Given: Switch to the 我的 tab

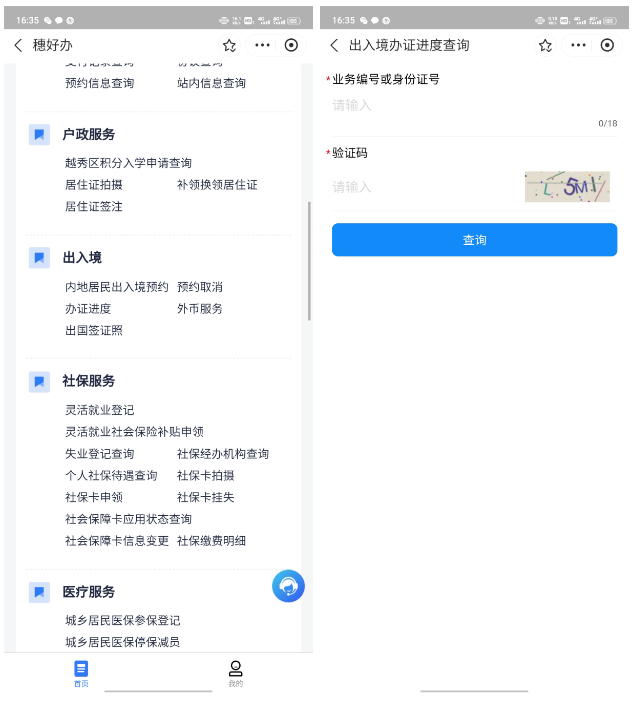Looking at the screenshot, I should 235,673.
